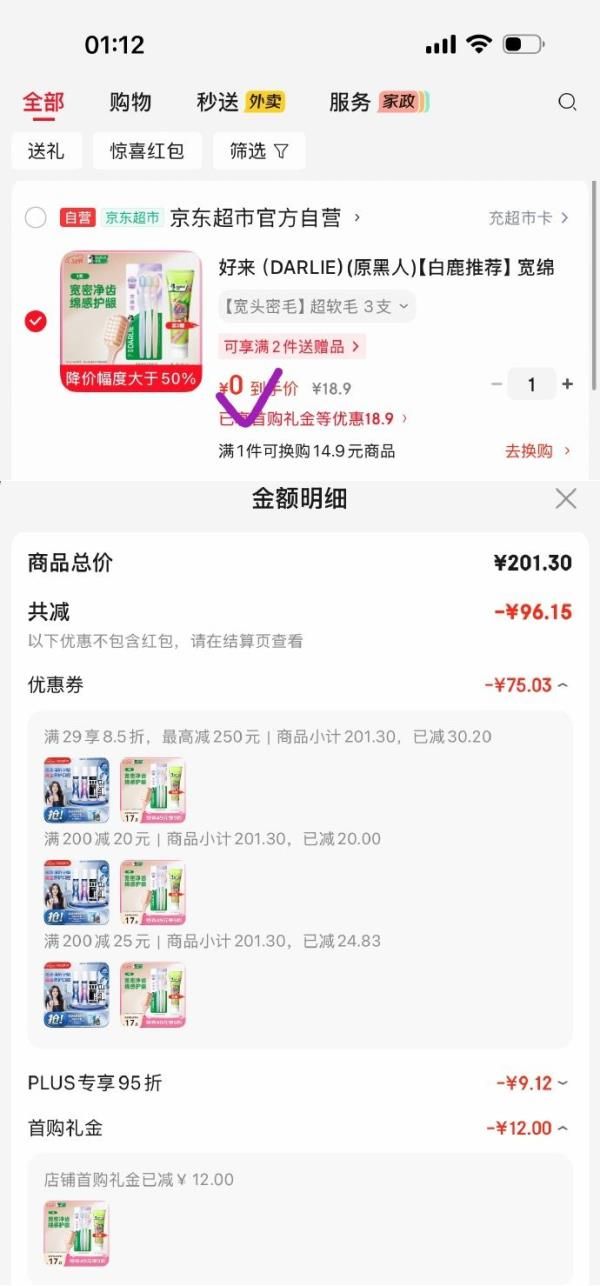Switch to the 购物 tab

point(130,102)
